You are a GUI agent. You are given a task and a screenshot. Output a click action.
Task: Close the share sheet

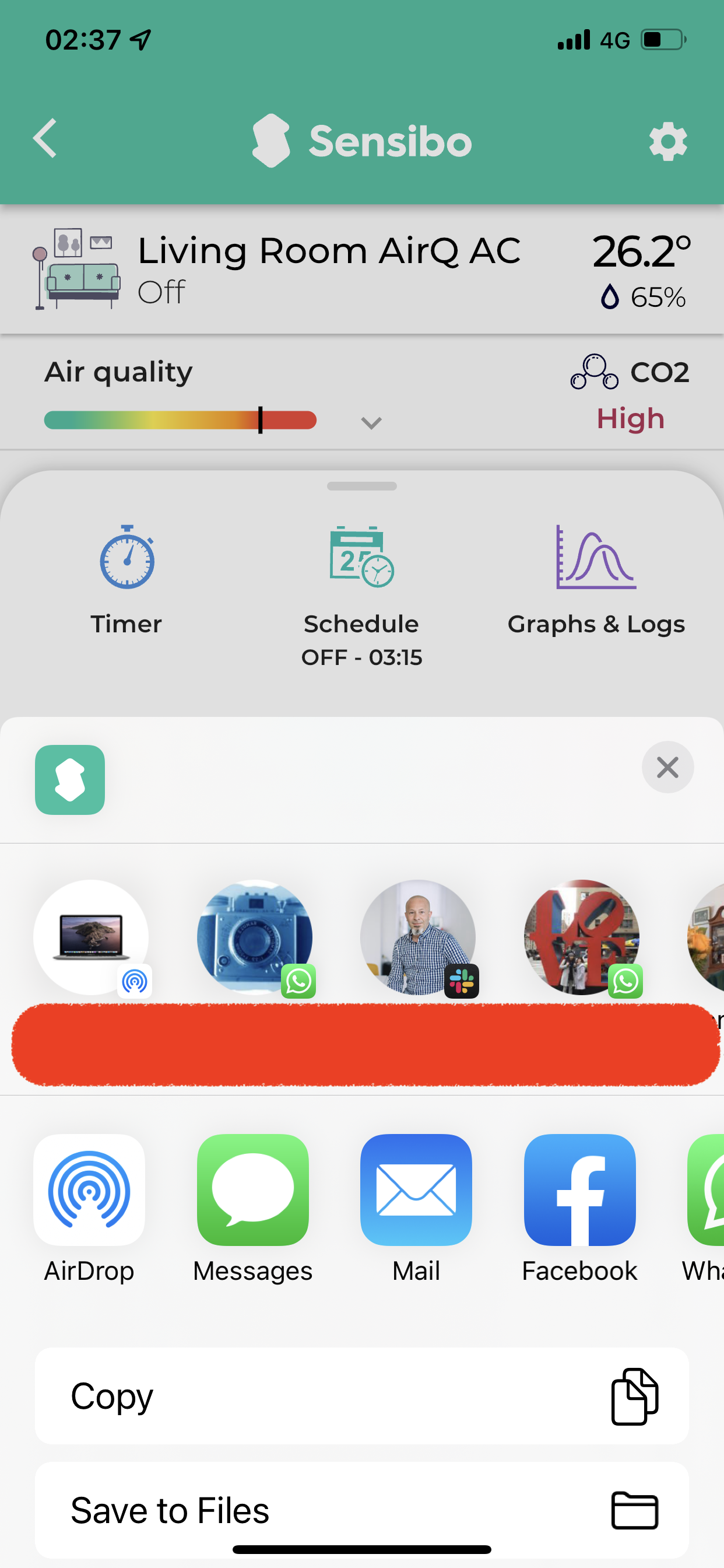point(667,768)
